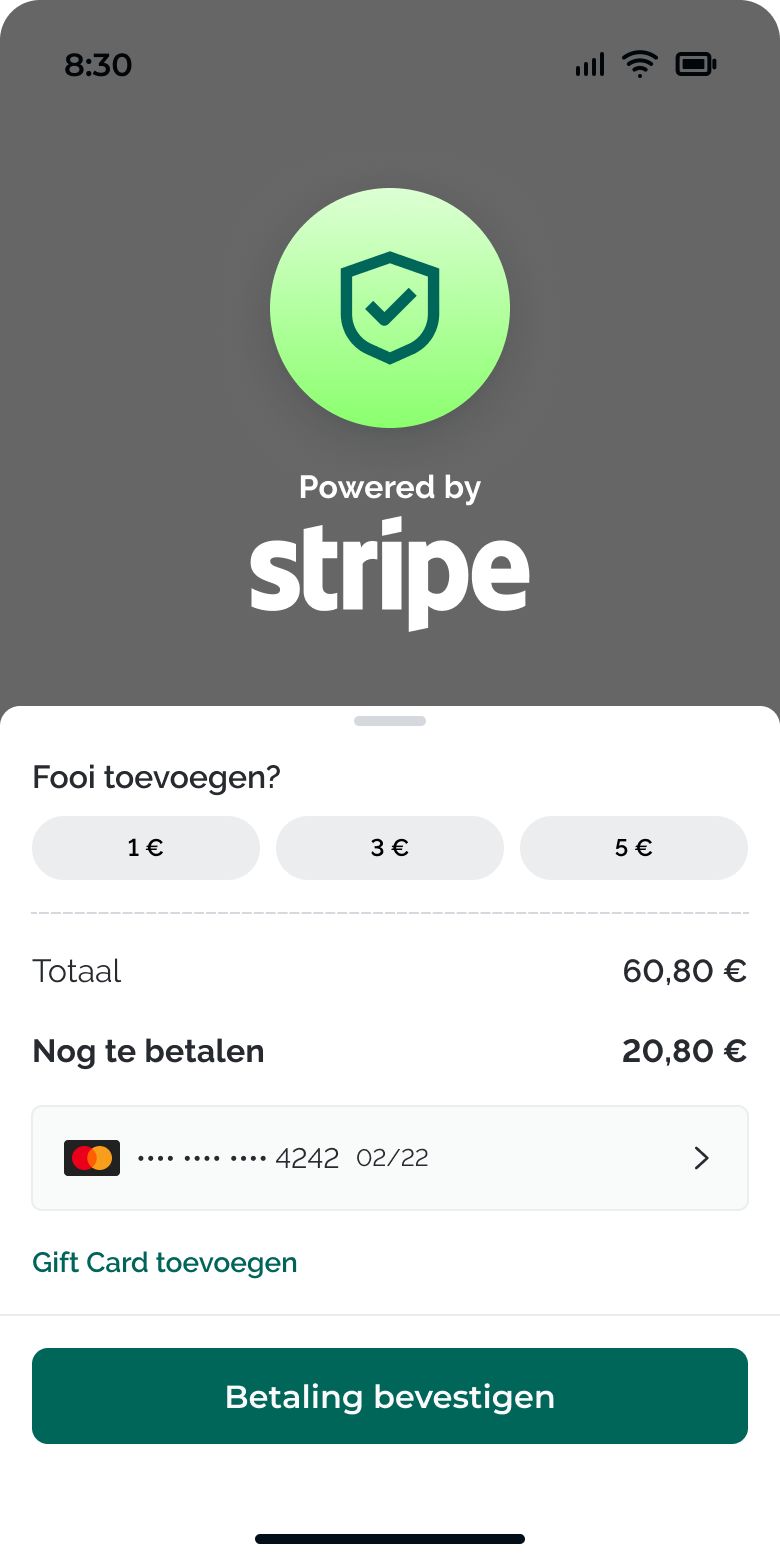780x1560 pixels.
Task: Click the green shield checkmark icon
Action: click(x=390, y=308)
